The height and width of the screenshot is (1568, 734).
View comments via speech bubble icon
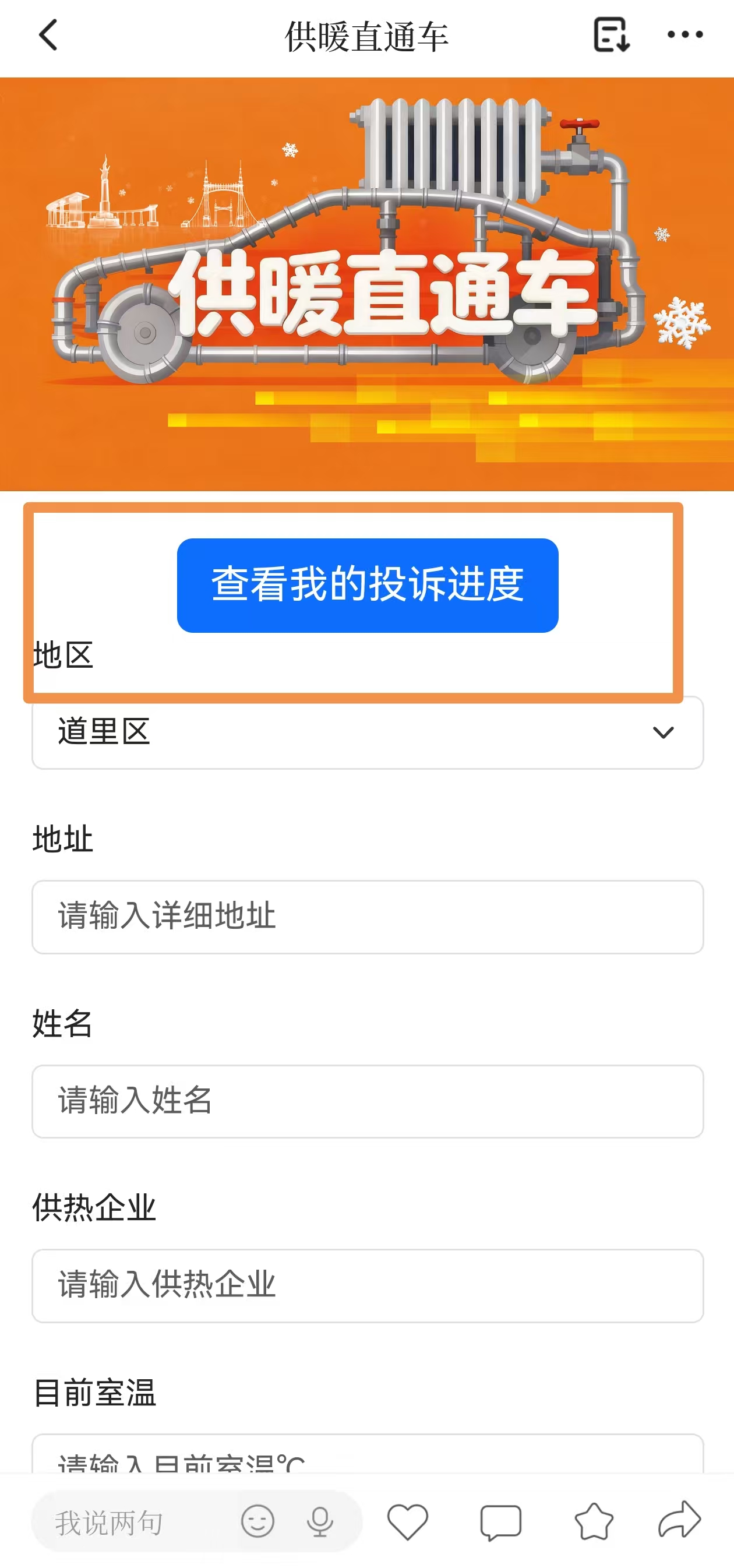(500, 1522)
